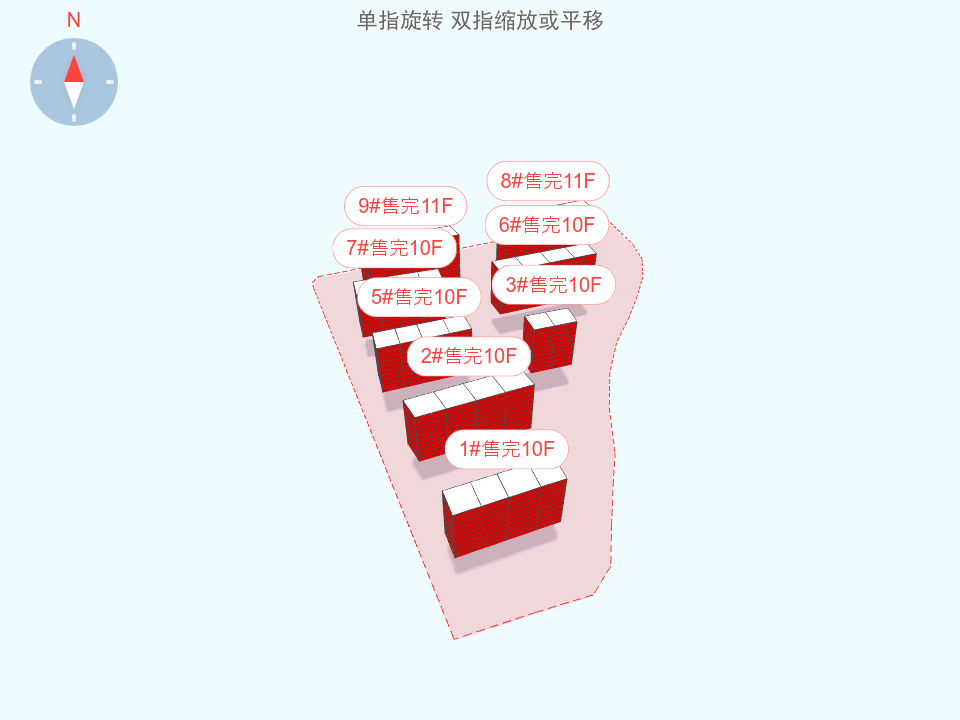Tap the 8# building 11F label
The width and height of the screenshot is (960, 720).
547,181
